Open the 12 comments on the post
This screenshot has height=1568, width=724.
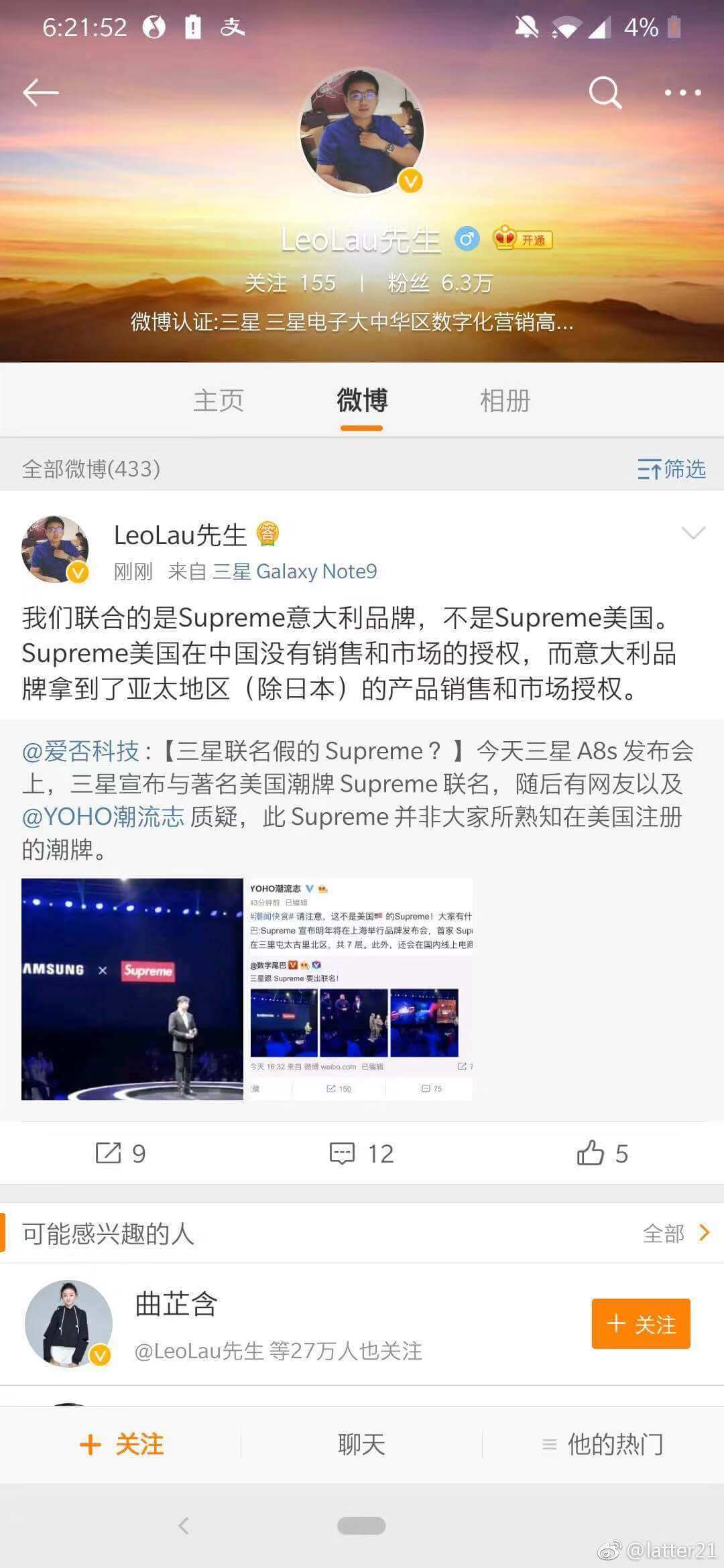pyautogui.click(x=361, y=1153)
